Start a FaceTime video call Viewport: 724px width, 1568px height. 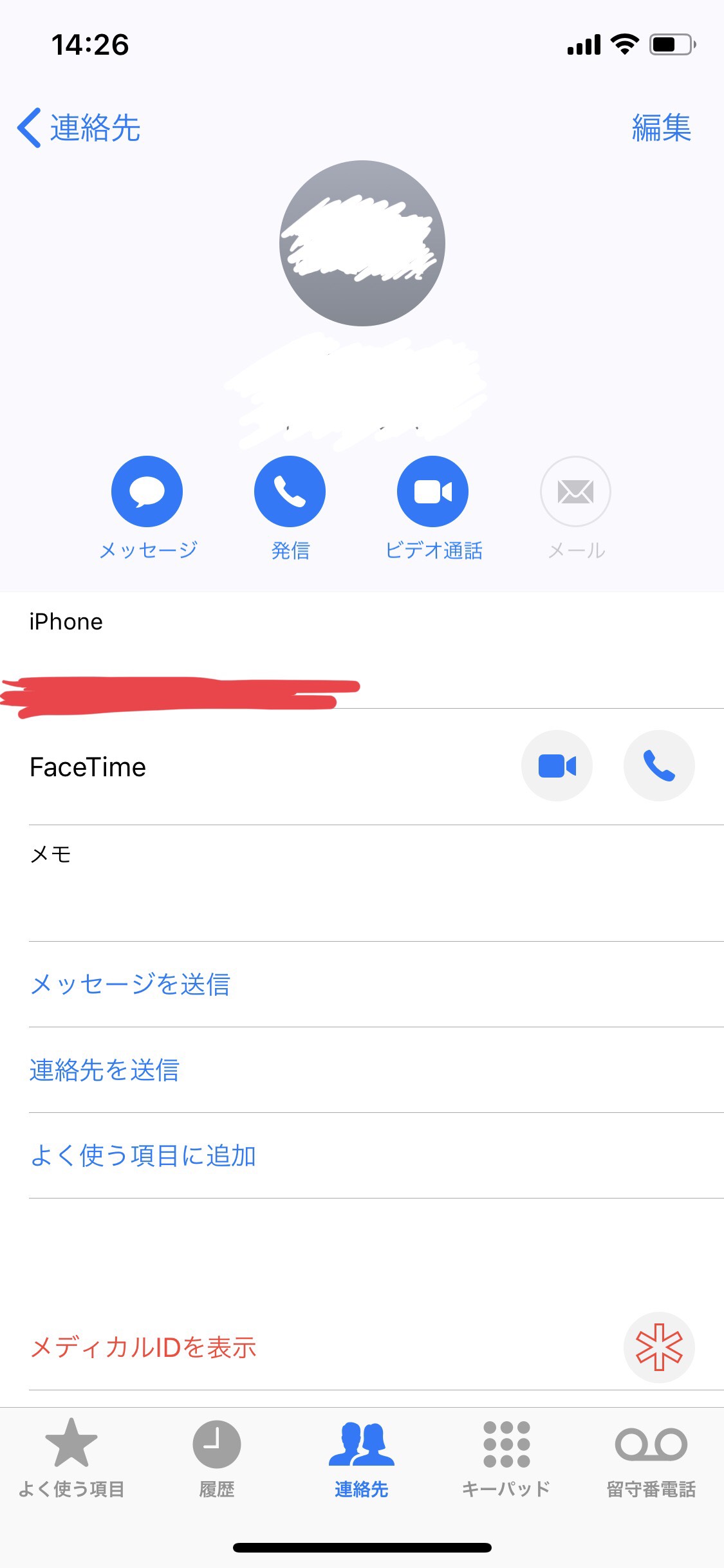click(557, 765)
